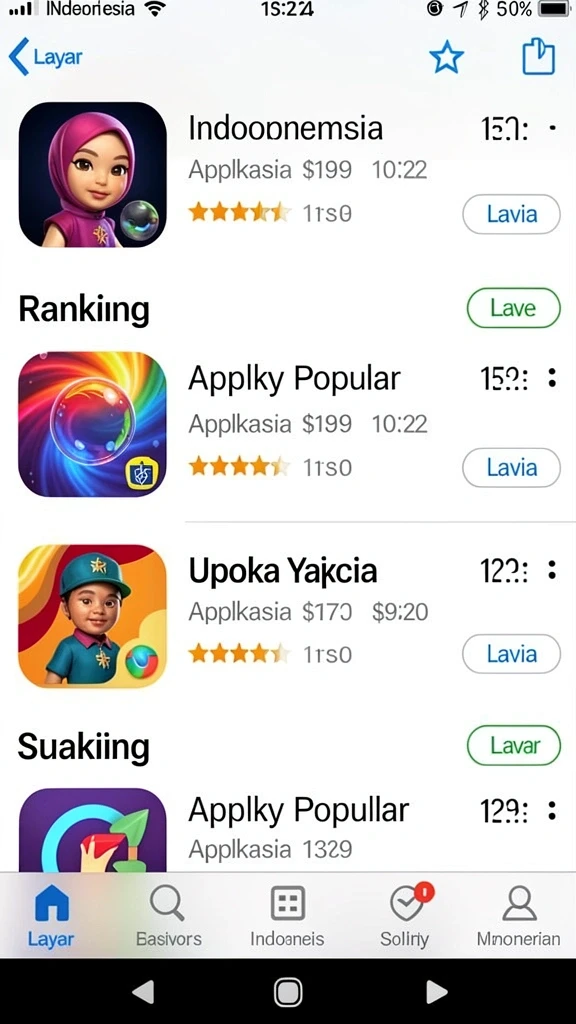Tap the system home button

(x=287, y=992)
